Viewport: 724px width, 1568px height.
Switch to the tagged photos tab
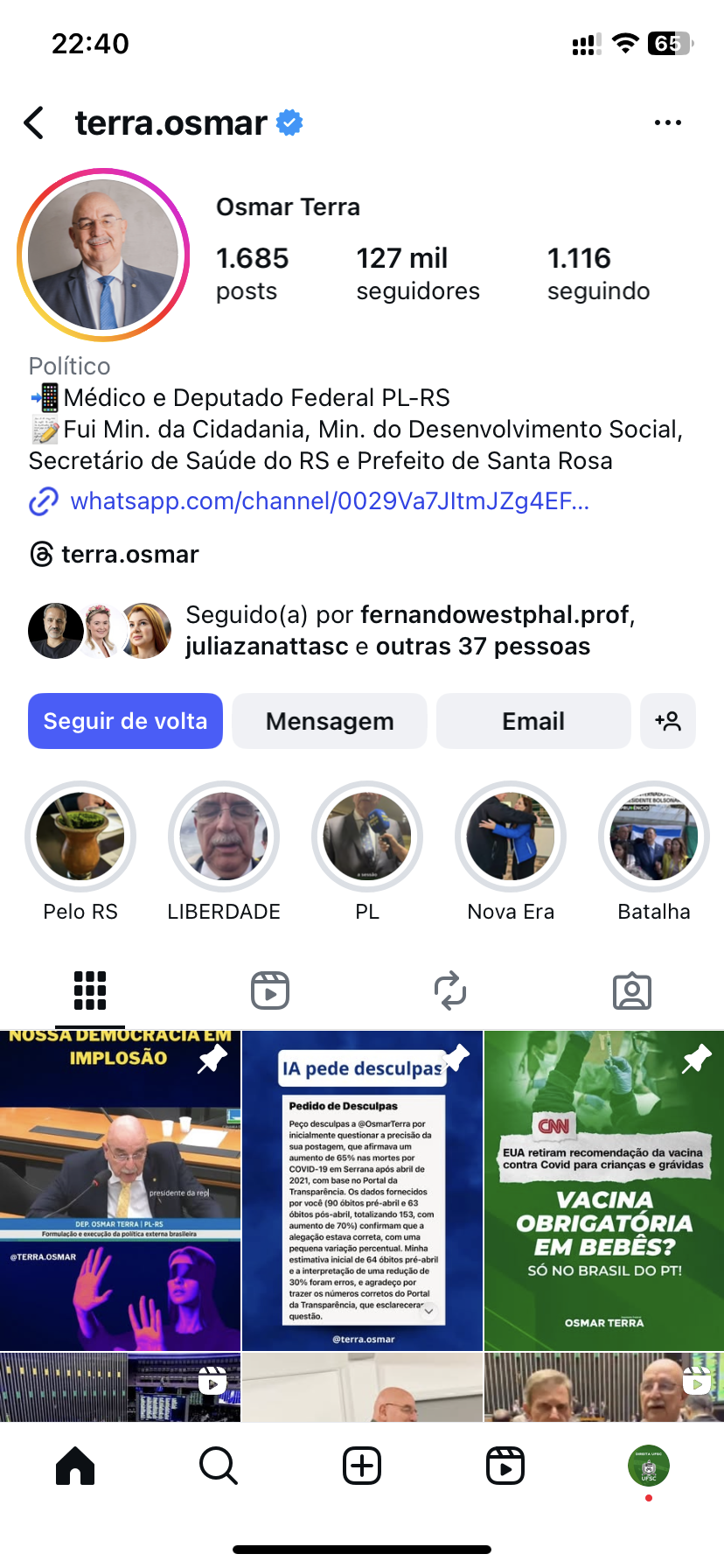pyautogui.click(x=631, y=990)
